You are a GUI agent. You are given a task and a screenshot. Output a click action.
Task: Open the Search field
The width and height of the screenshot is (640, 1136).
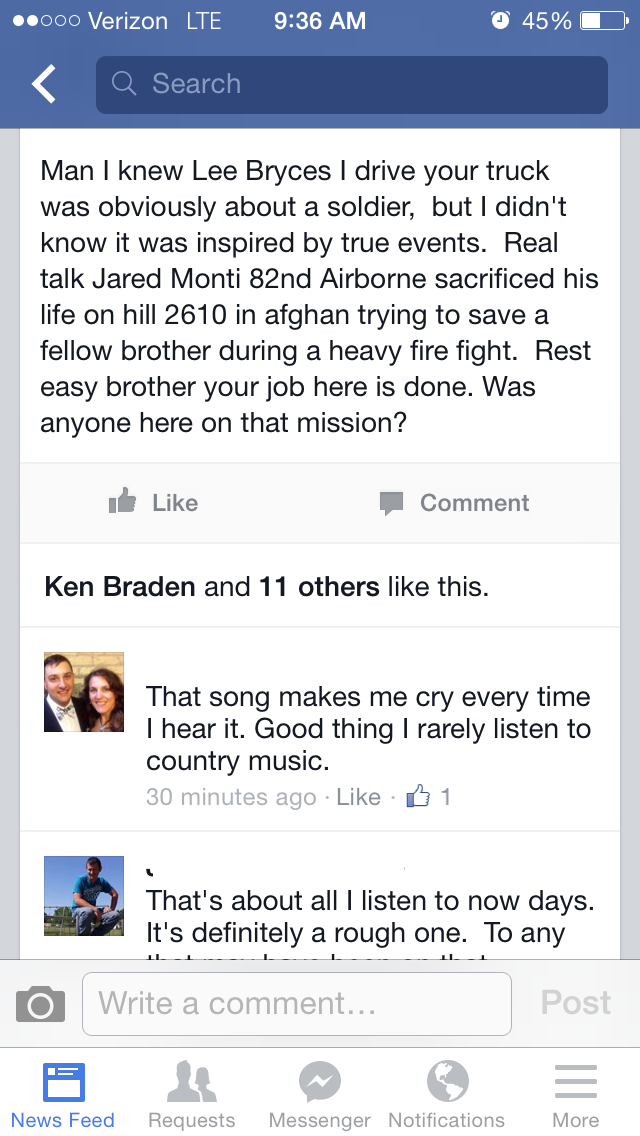(x=351, y=85)
